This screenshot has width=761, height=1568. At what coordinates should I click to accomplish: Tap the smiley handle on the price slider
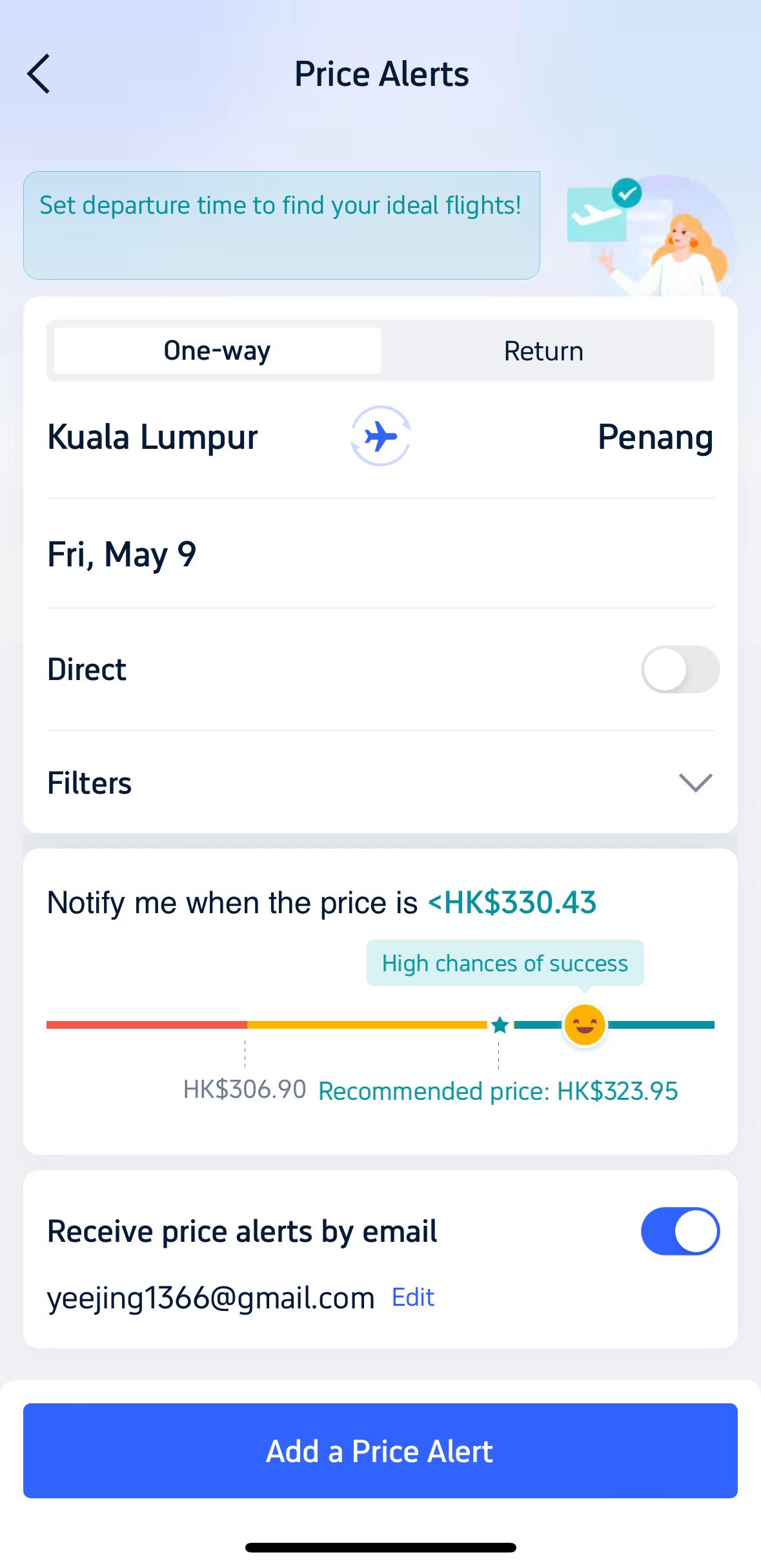tap(585, 1025)
